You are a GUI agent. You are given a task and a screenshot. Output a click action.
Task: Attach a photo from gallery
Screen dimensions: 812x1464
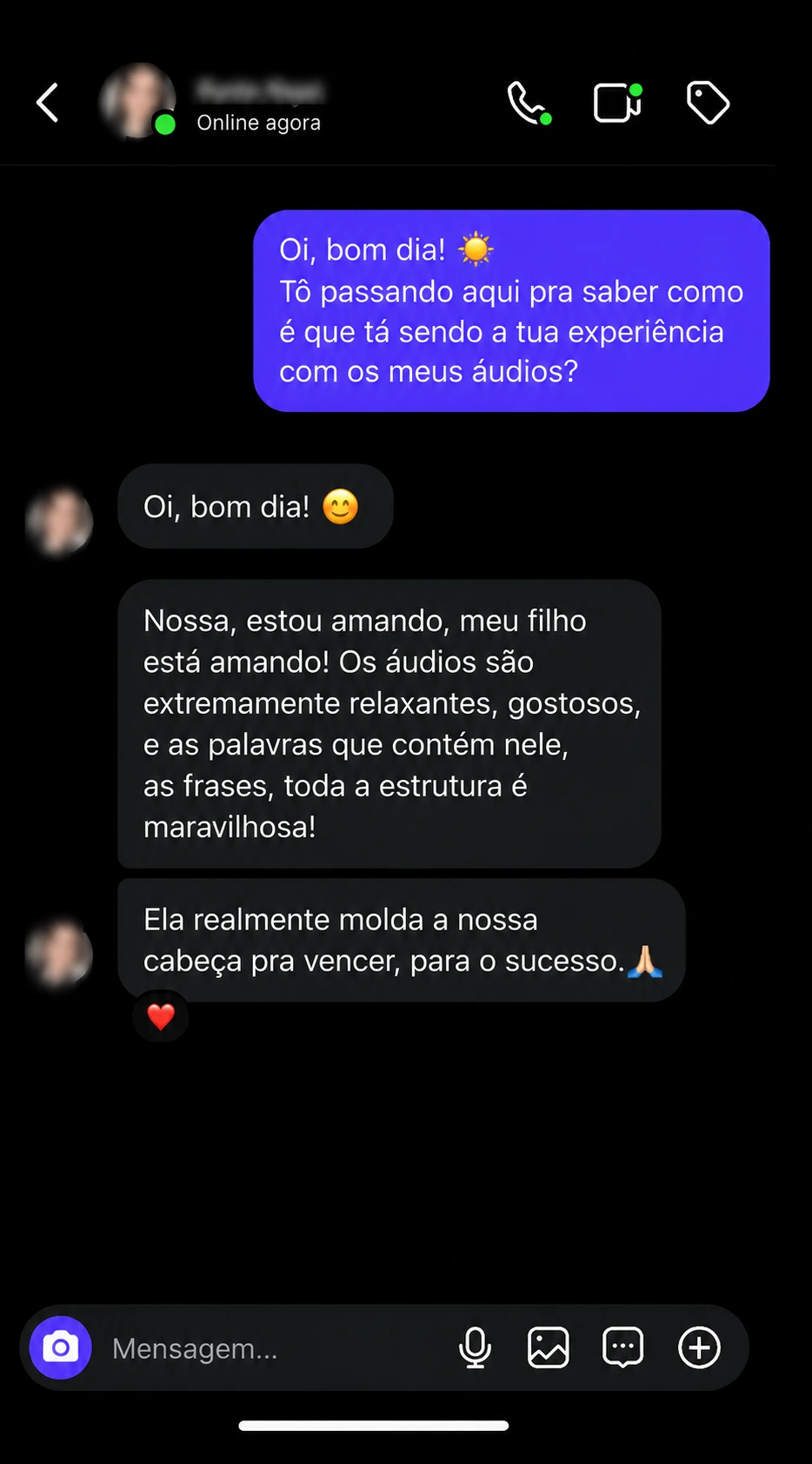pyautogui.click(x=549, y=1348)
